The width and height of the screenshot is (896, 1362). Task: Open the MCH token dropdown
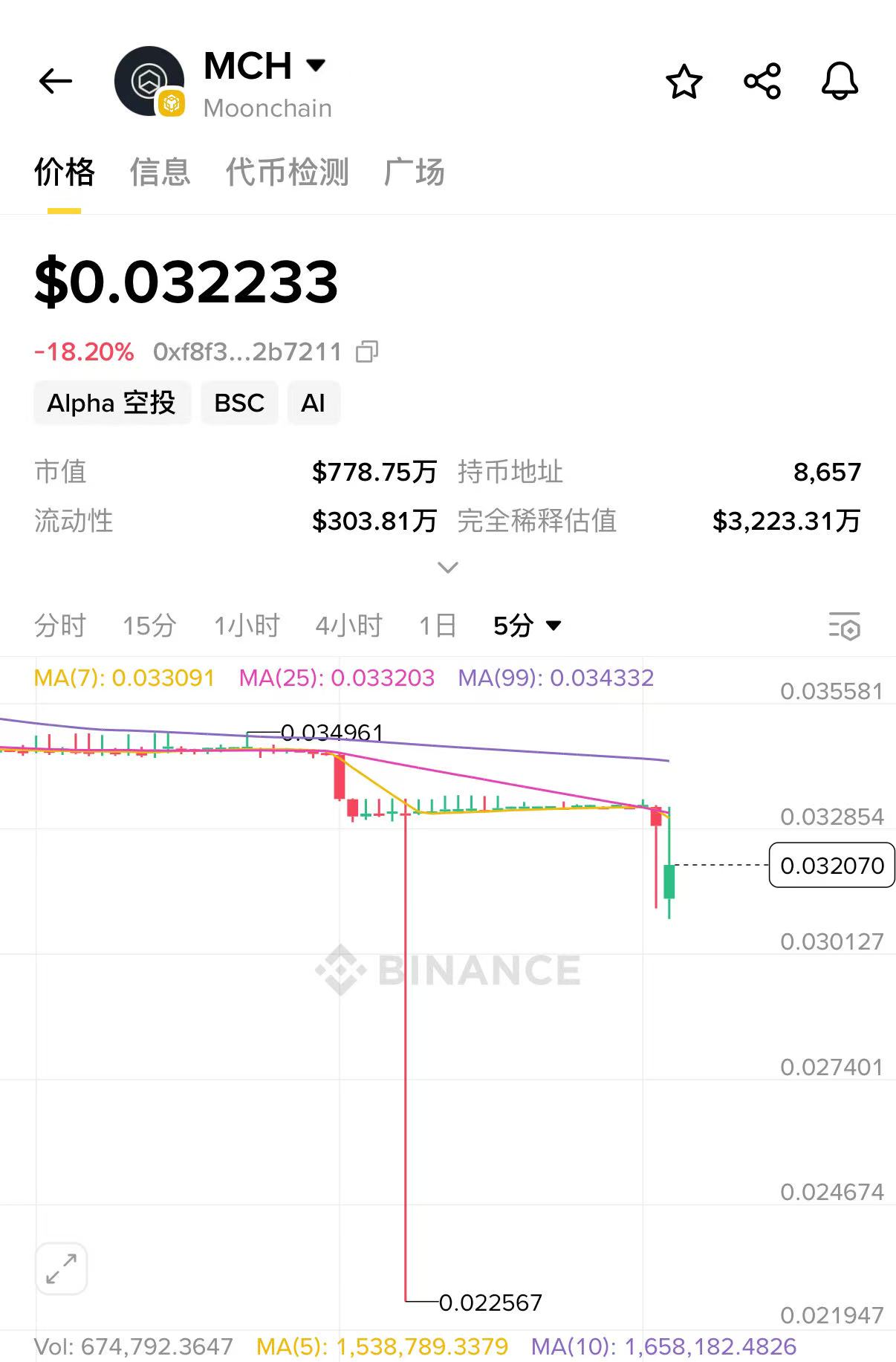pyautogui.click(x=316, y=65)
